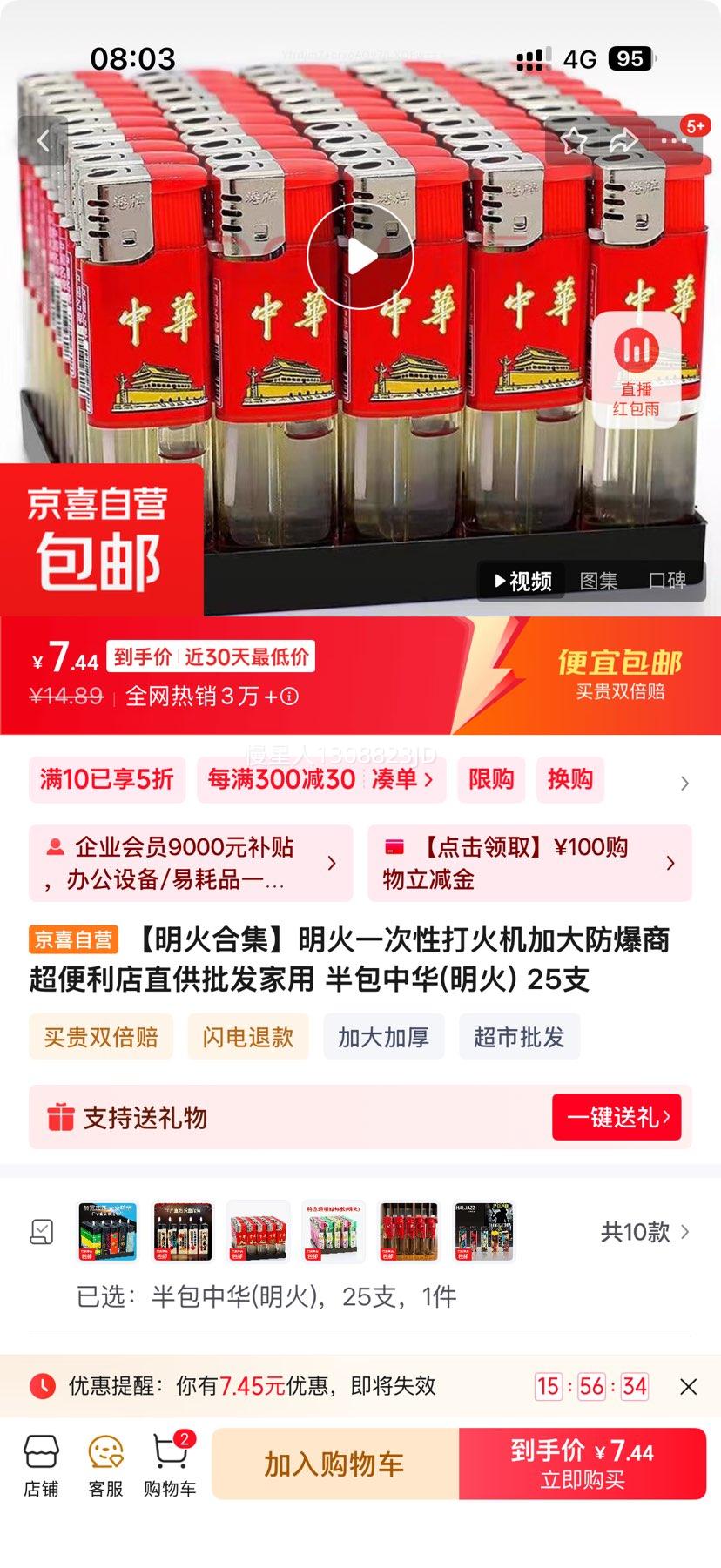This screenshot has width=721, height=1568.
Task: Switch to the 口碑 reviews tab
Action: [x=667, y=581]
